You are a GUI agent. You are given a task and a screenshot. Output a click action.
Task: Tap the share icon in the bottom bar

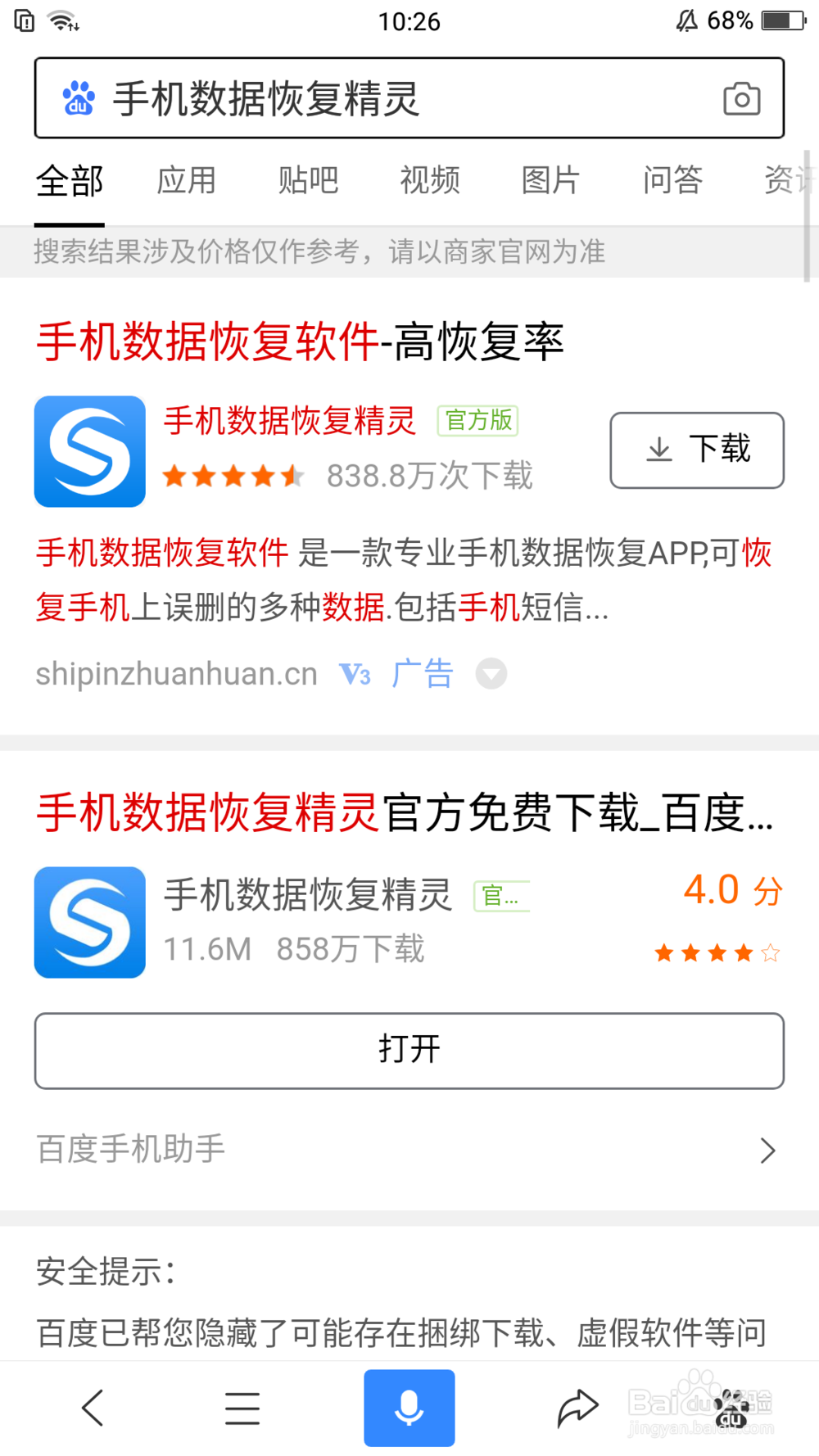coord(577,1407)
